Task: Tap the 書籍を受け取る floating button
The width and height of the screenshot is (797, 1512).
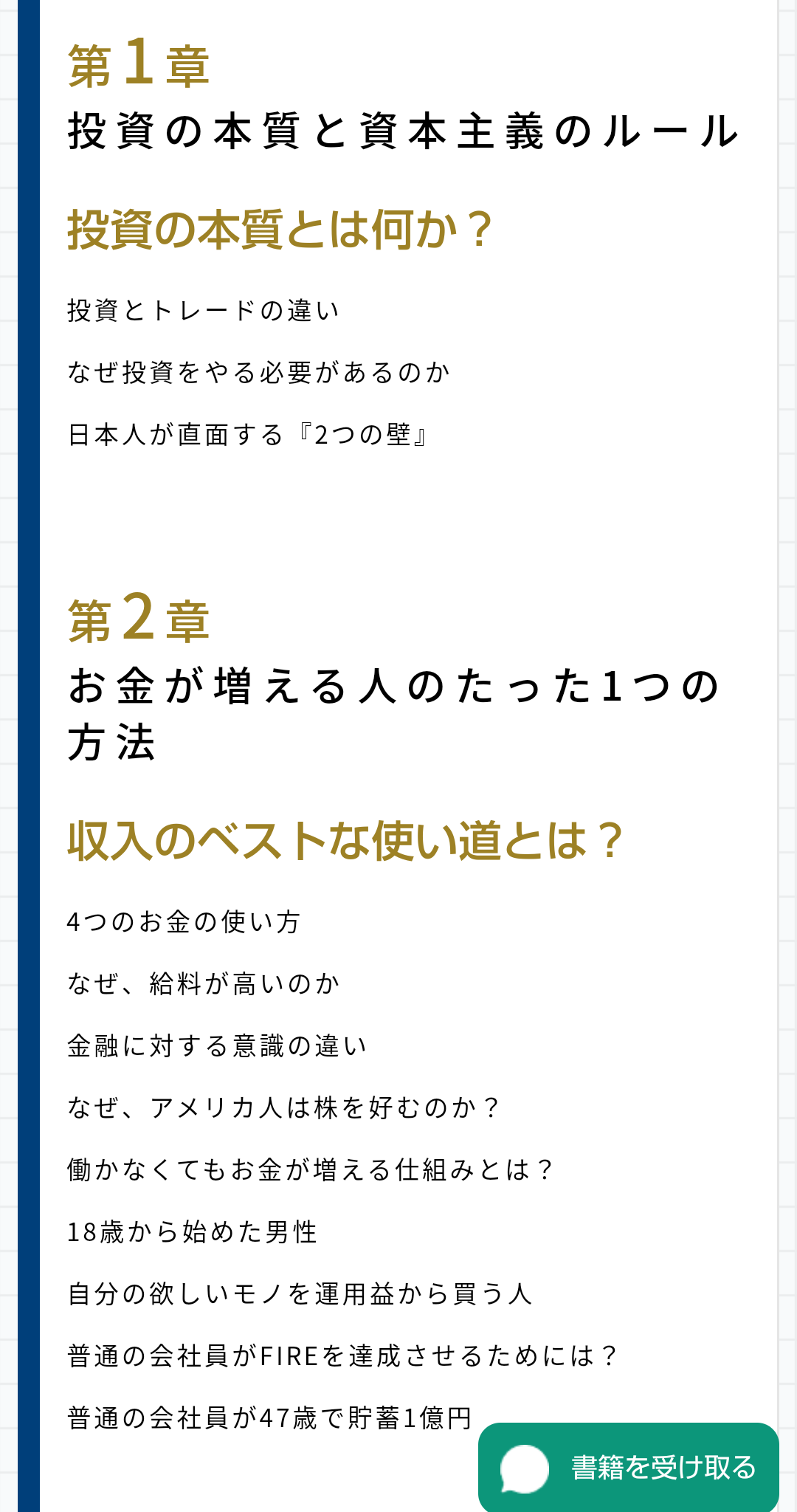Action: [x=629, y=1467]
